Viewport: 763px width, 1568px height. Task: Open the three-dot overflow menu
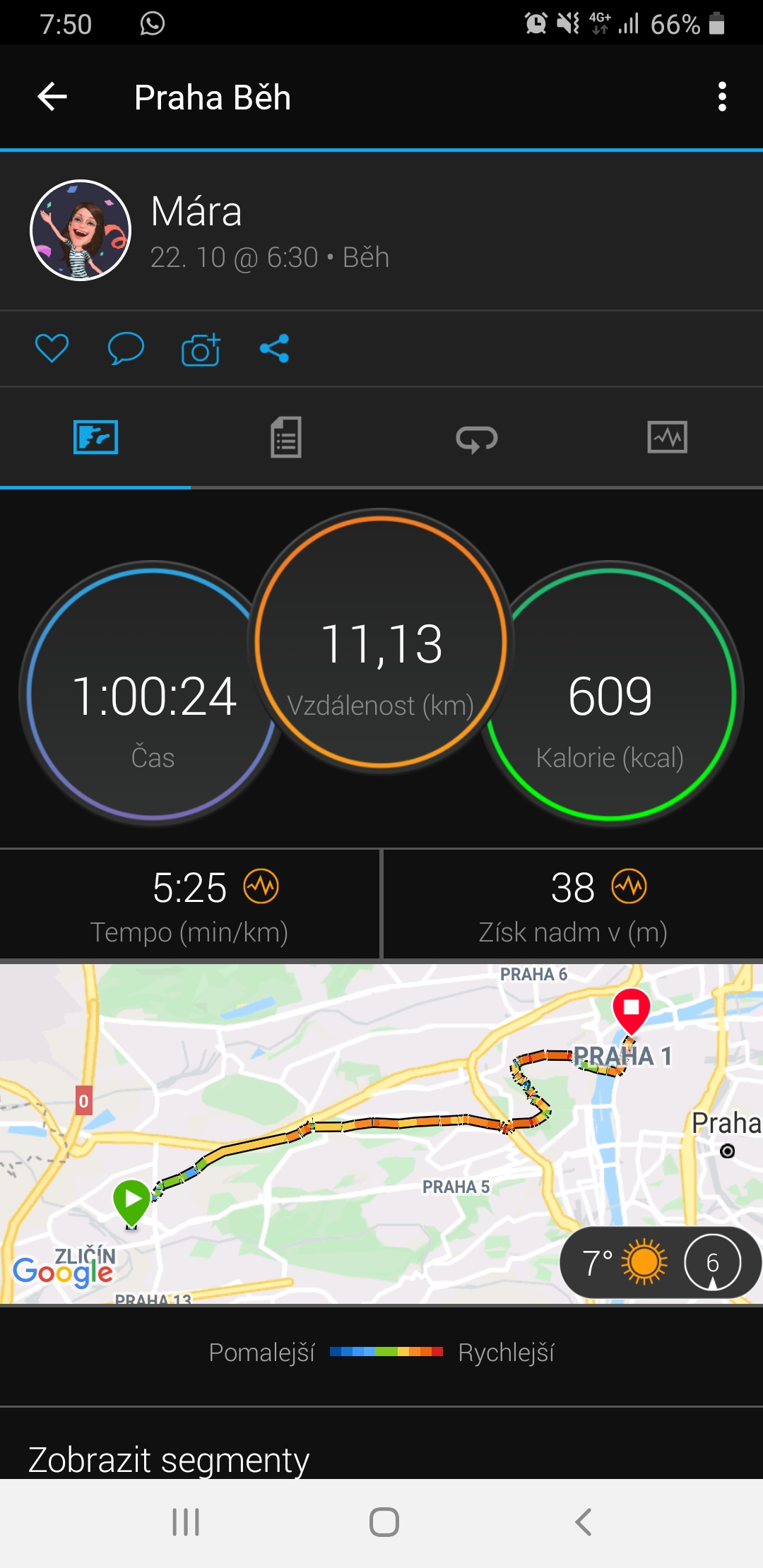coord(721,97)
